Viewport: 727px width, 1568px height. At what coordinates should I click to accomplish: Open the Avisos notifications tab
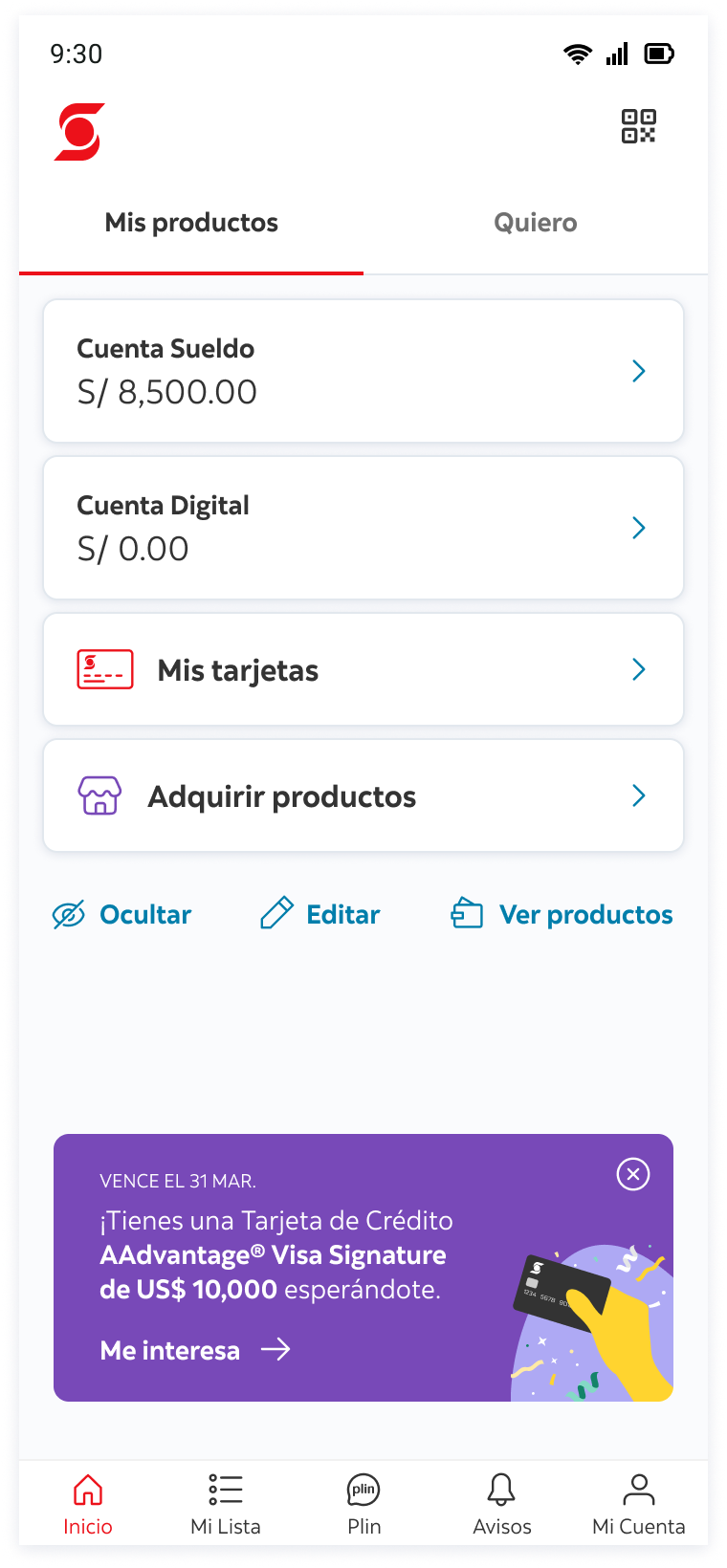click(501, 1504)
